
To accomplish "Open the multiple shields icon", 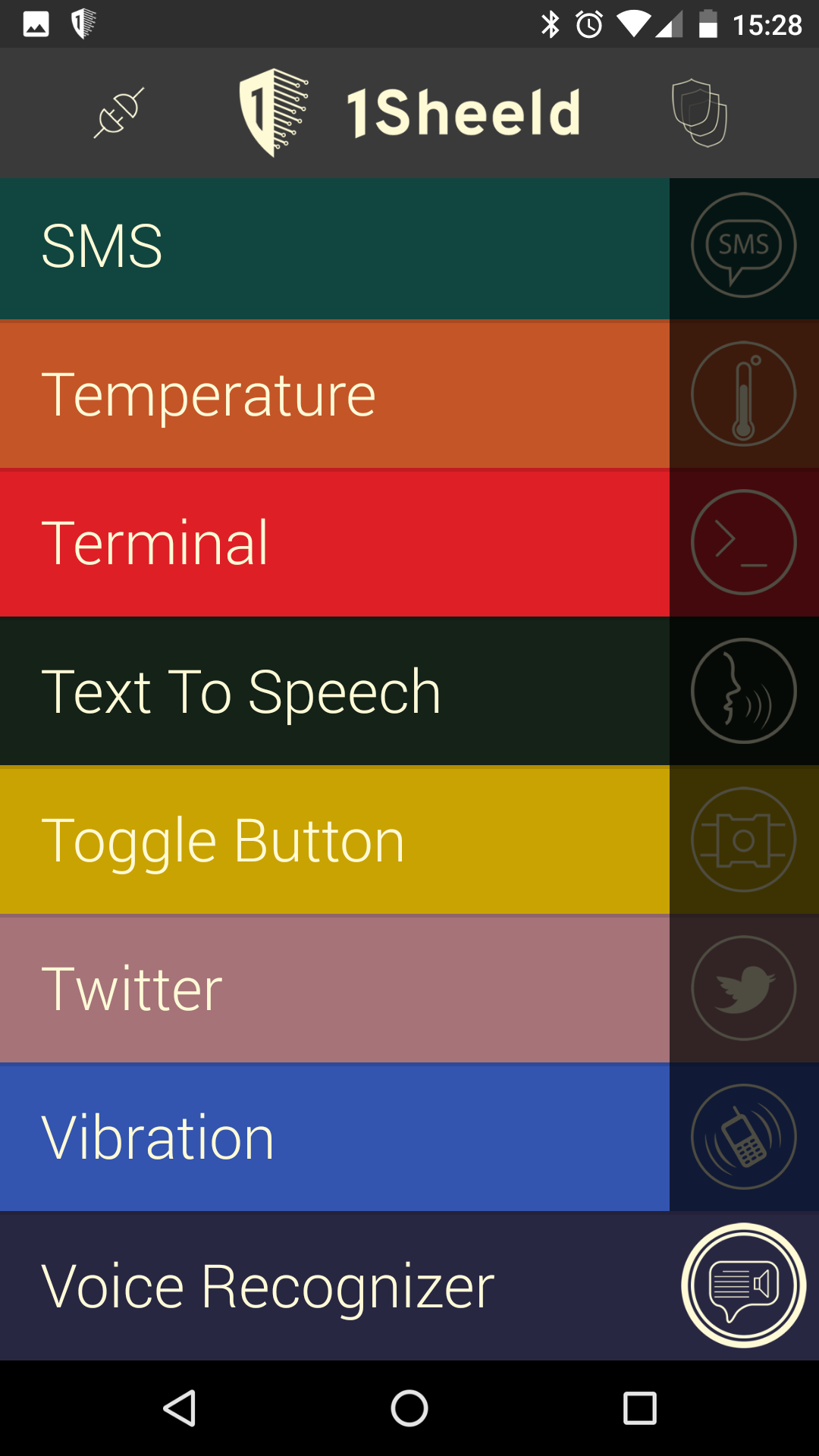I will [x=699, y=113].
